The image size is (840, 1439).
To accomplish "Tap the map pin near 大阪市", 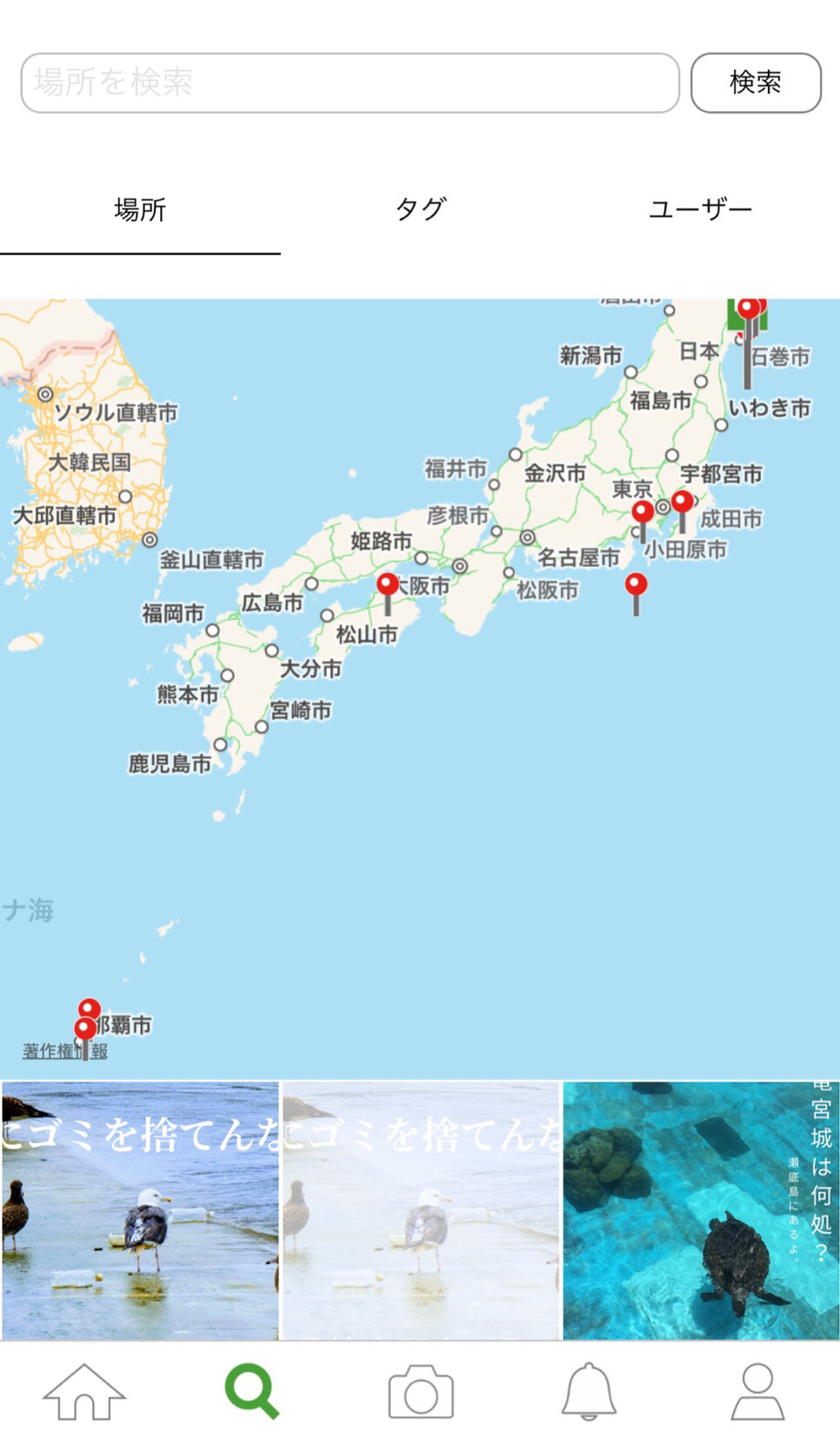I will pos(388,586).
